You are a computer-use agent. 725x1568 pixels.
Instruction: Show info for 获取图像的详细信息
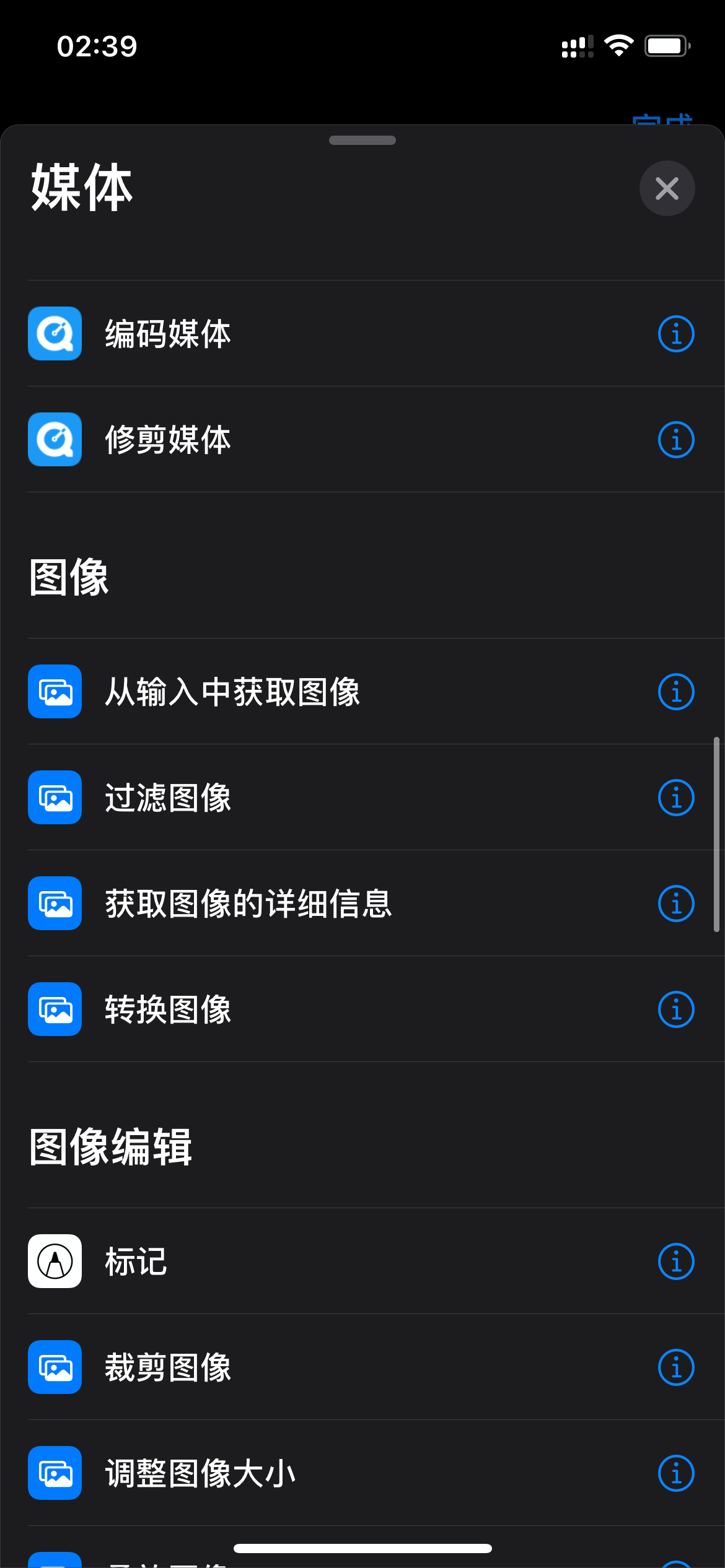(x=676, y=904)
